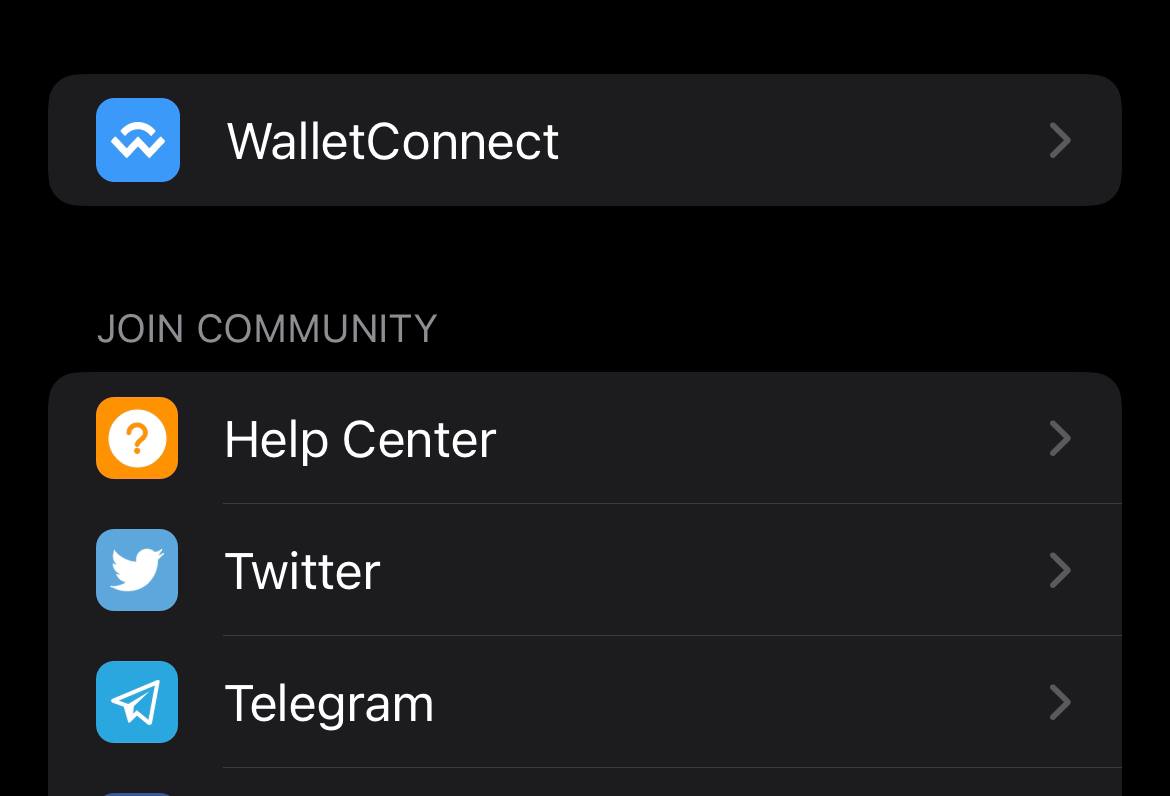The width and height of the screenshot is (1170, 796).
Task: Join the Telegram community
Action: click(x=584, y=703)
